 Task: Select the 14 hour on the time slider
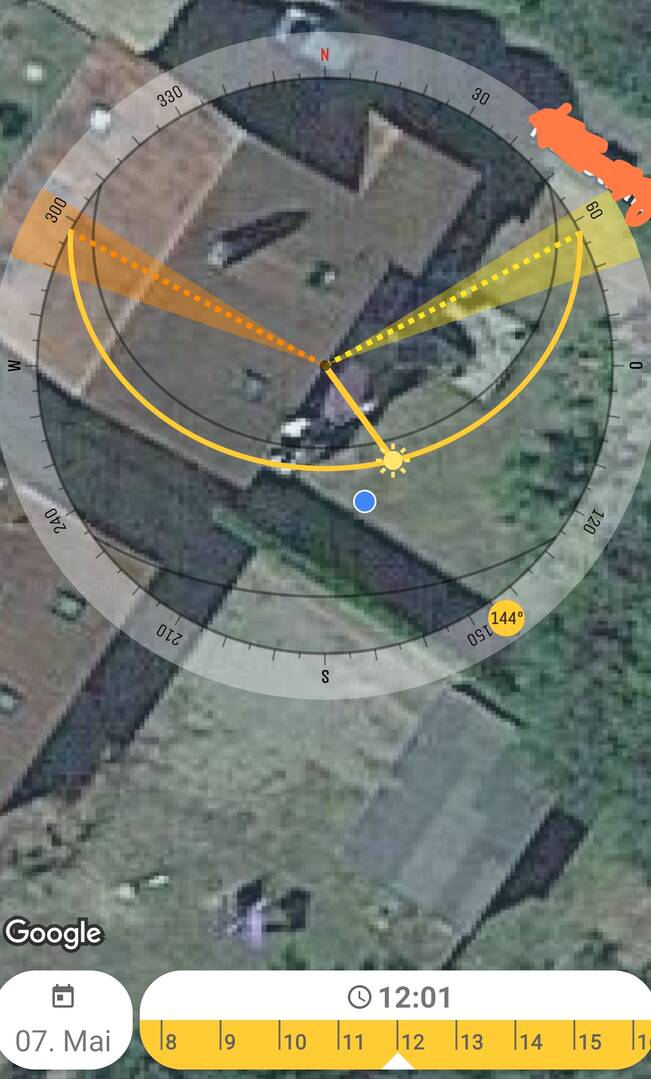(x=531, y=1042)
